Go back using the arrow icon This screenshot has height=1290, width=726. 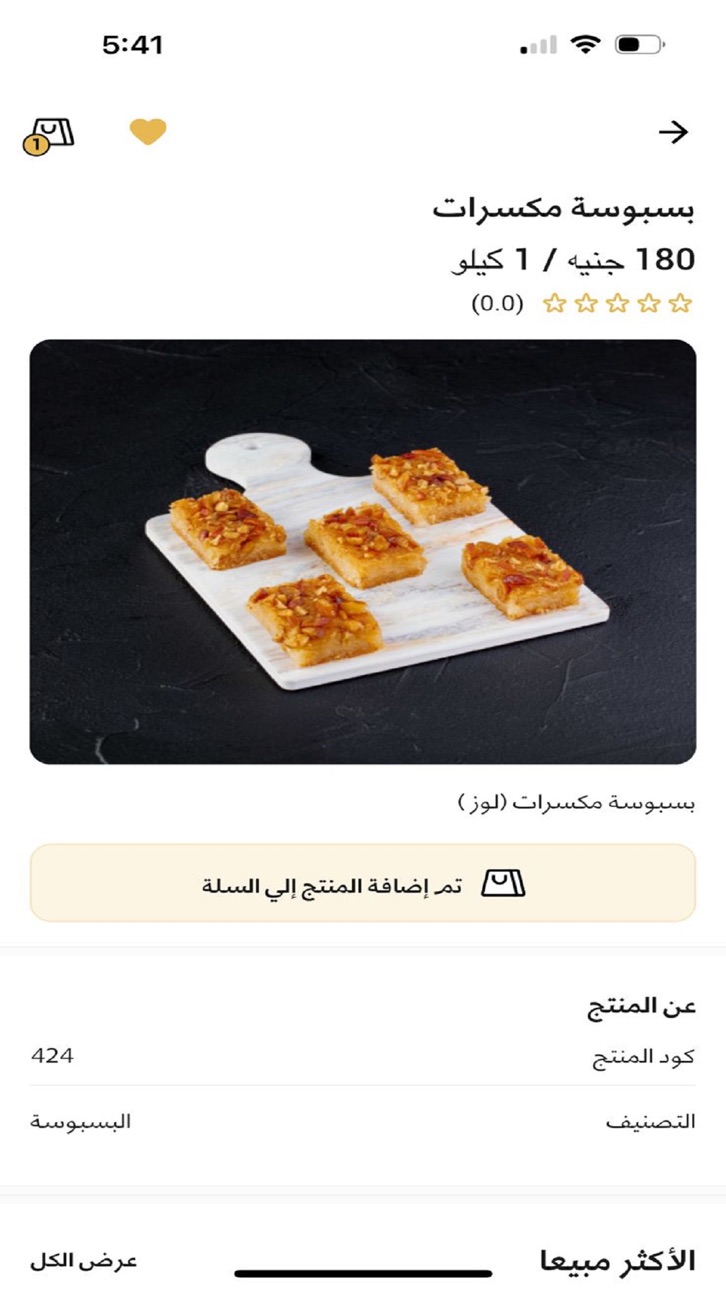(674, 132)
